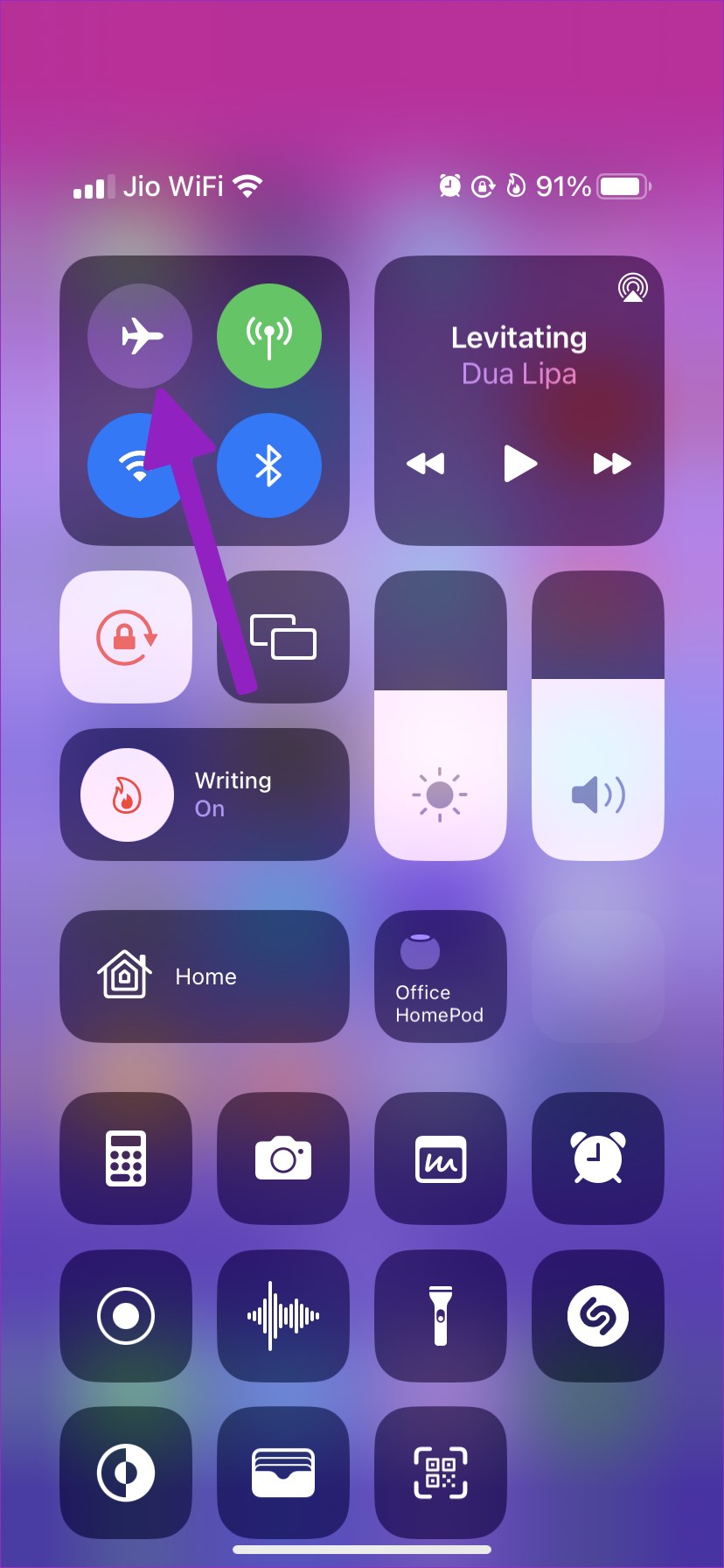Open the Home controls
The height and width of the screenshot is (1568, 724).
tap(205, 976)
